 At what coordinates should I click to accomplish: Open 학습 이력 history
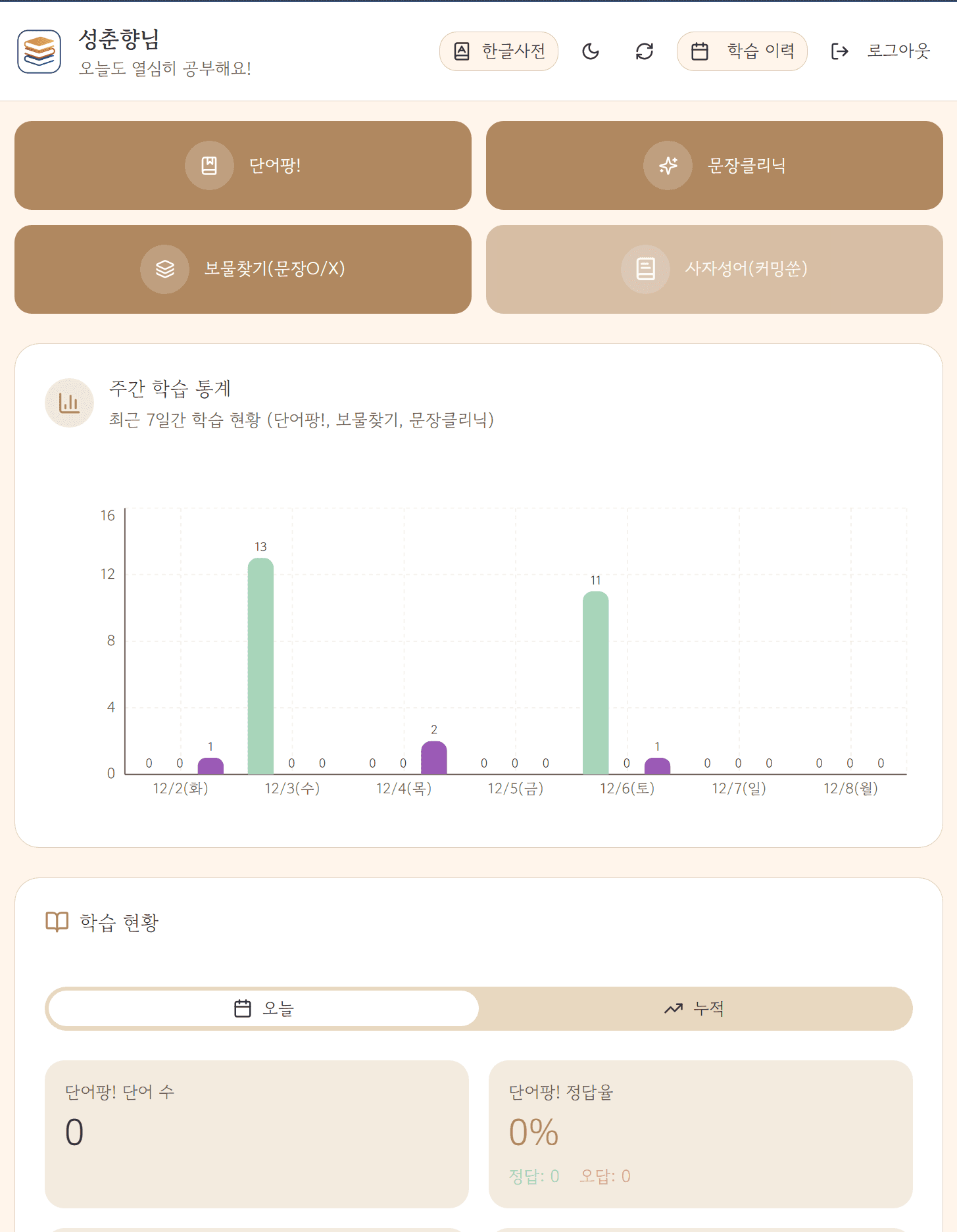(x=741, y=51)
